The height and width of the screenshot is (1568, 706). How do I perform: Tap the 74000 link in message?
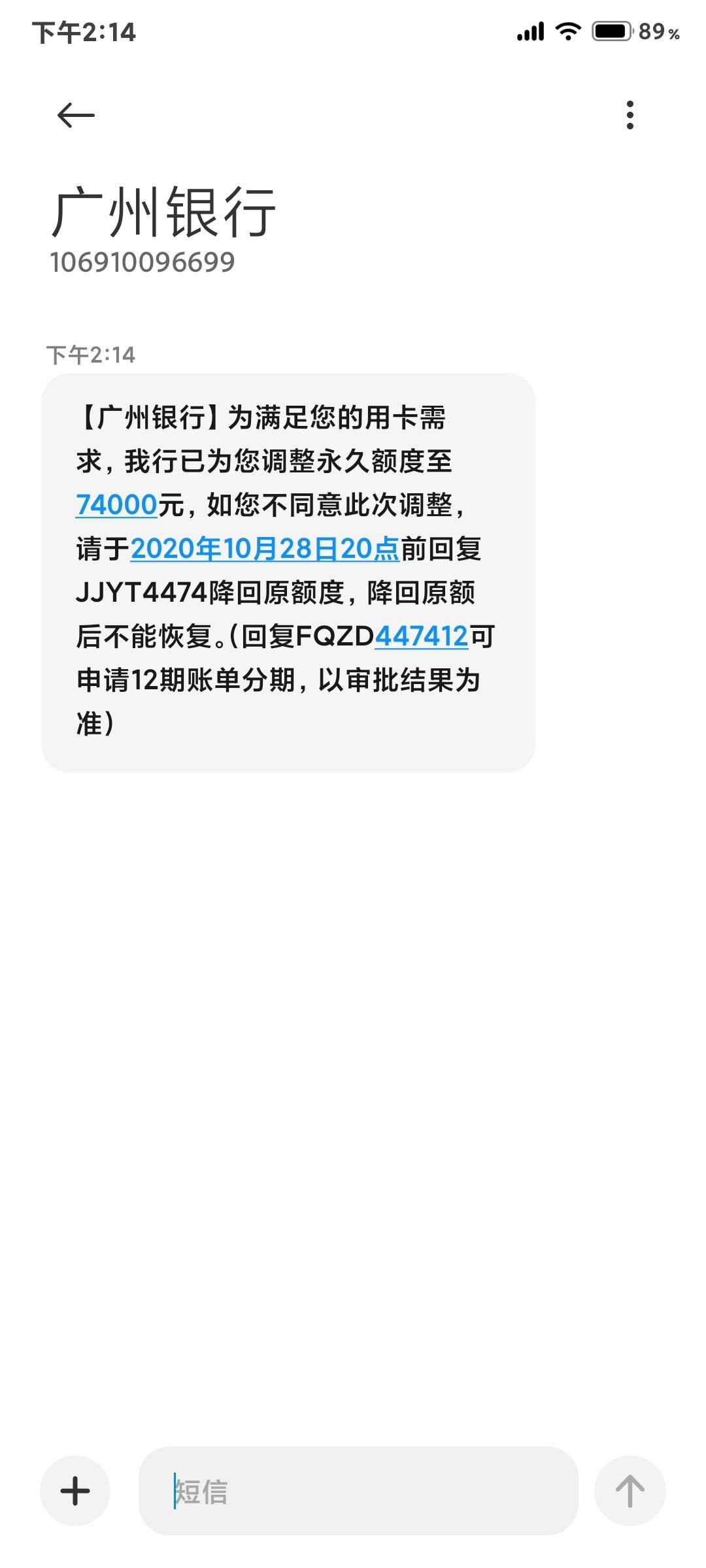click(116, 505)
